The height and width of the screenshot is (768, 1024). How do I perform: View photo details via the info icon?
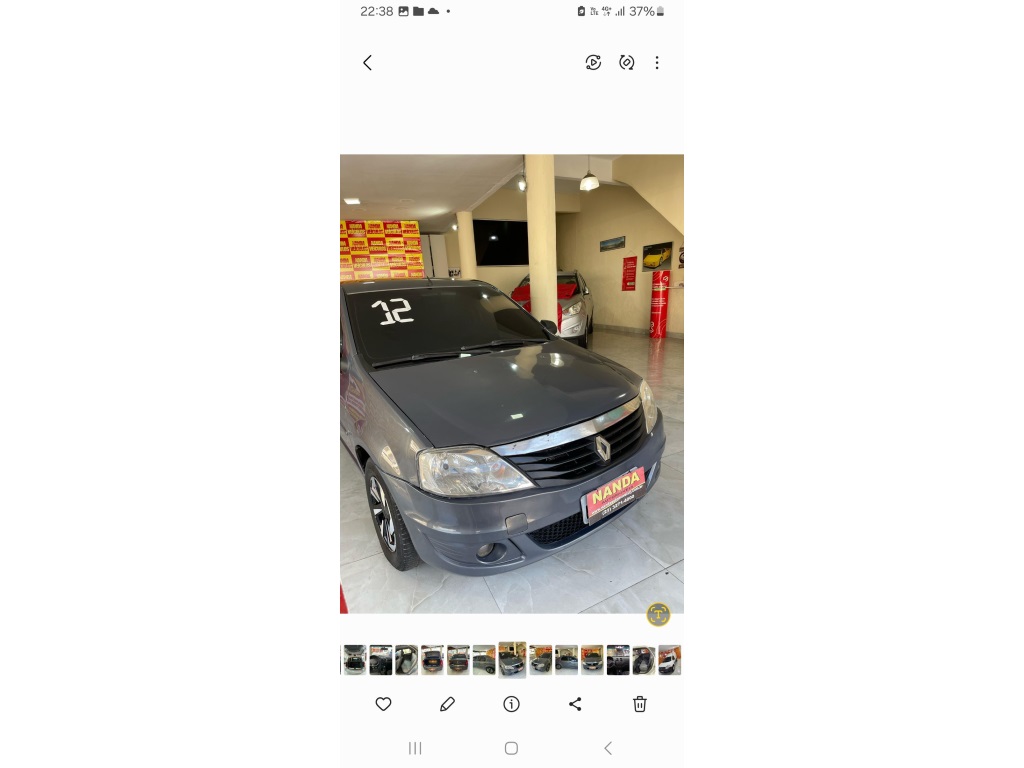511,704
